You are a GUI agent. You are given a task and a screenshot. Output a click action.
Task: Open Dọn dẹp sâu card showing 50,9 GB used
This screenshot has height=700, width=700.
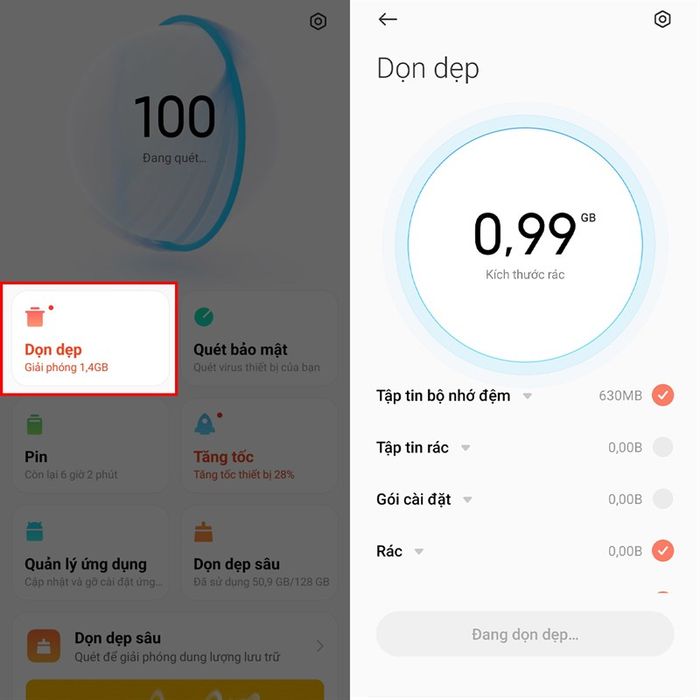pos(260,553)
